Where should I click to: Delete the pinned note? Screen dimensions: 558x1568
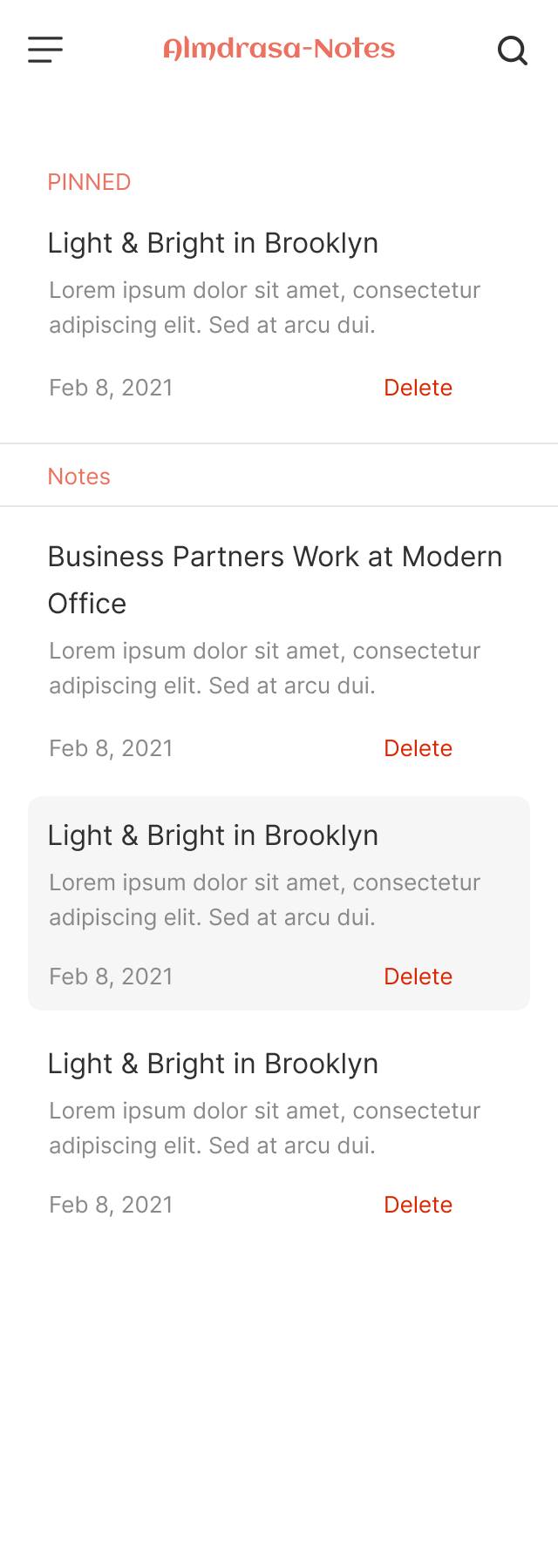(x=418, y=388)
